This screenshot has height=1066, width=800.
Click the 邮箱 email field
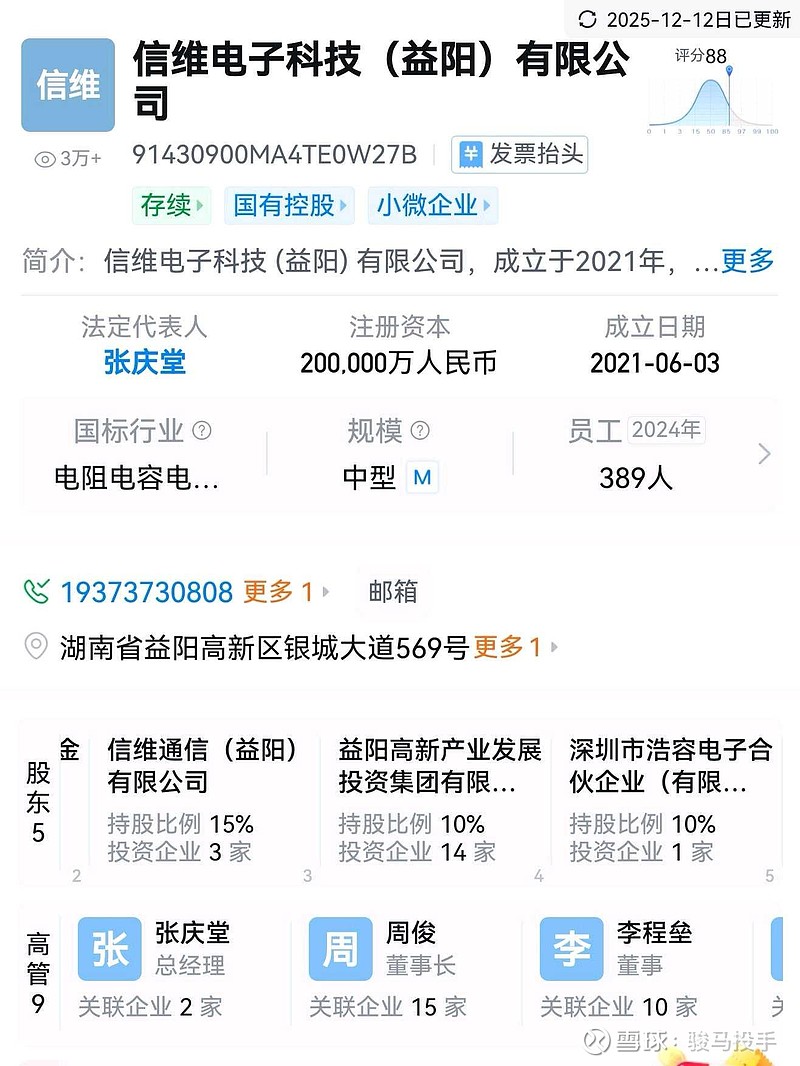(392, 591)
